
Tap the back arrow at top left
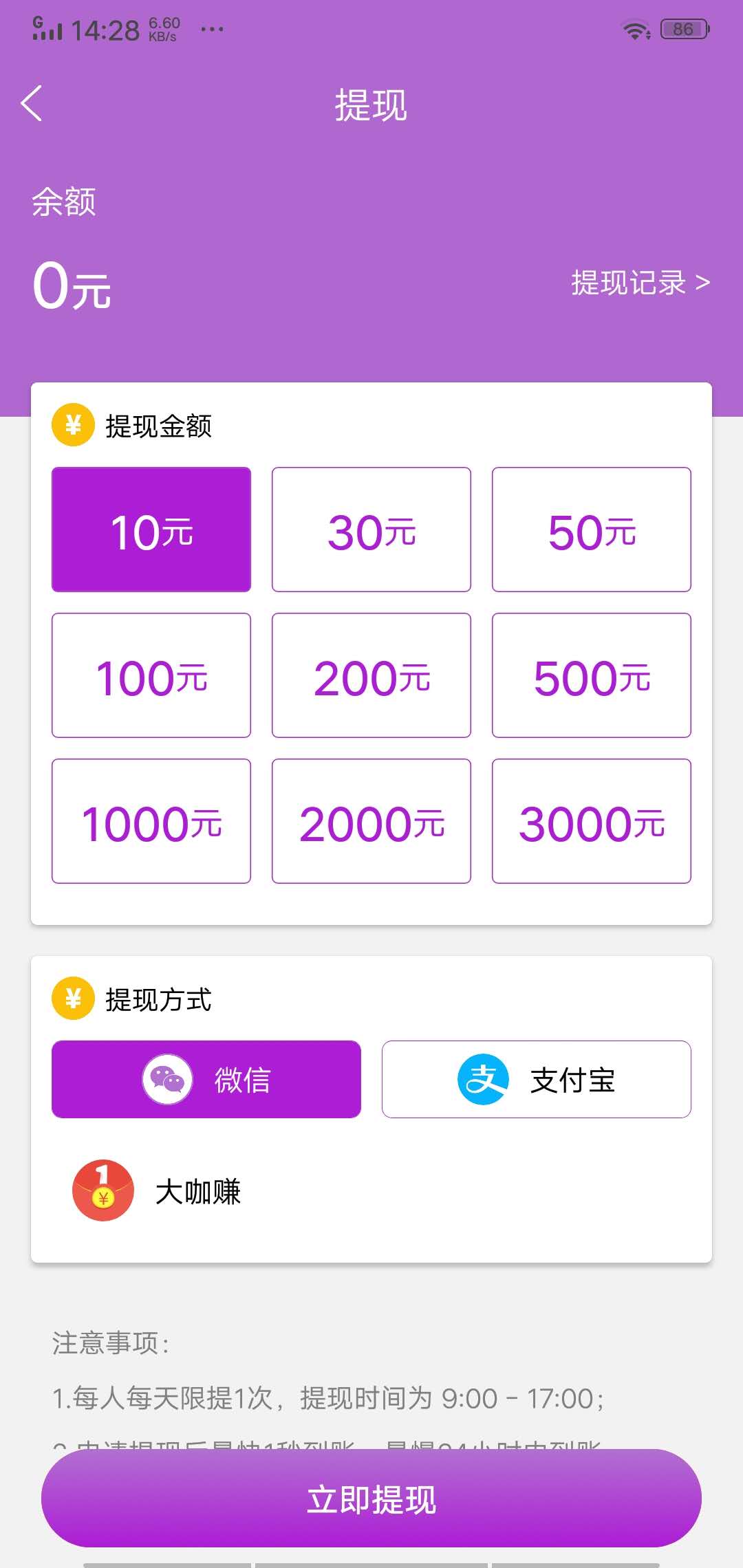tap(31, 103)
